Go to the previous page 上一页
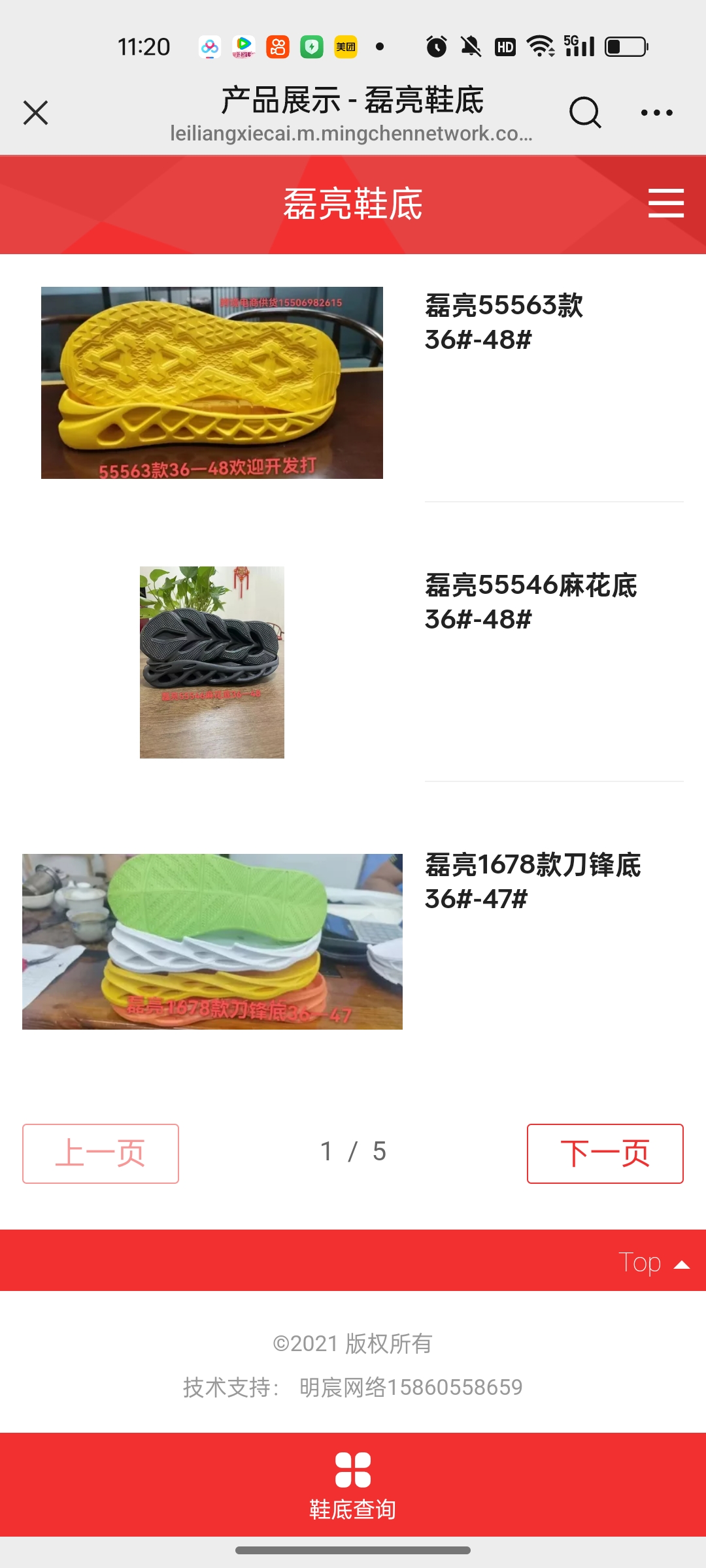The image size is (706, 1568). pyautogui.click(x=101, y=1153)
